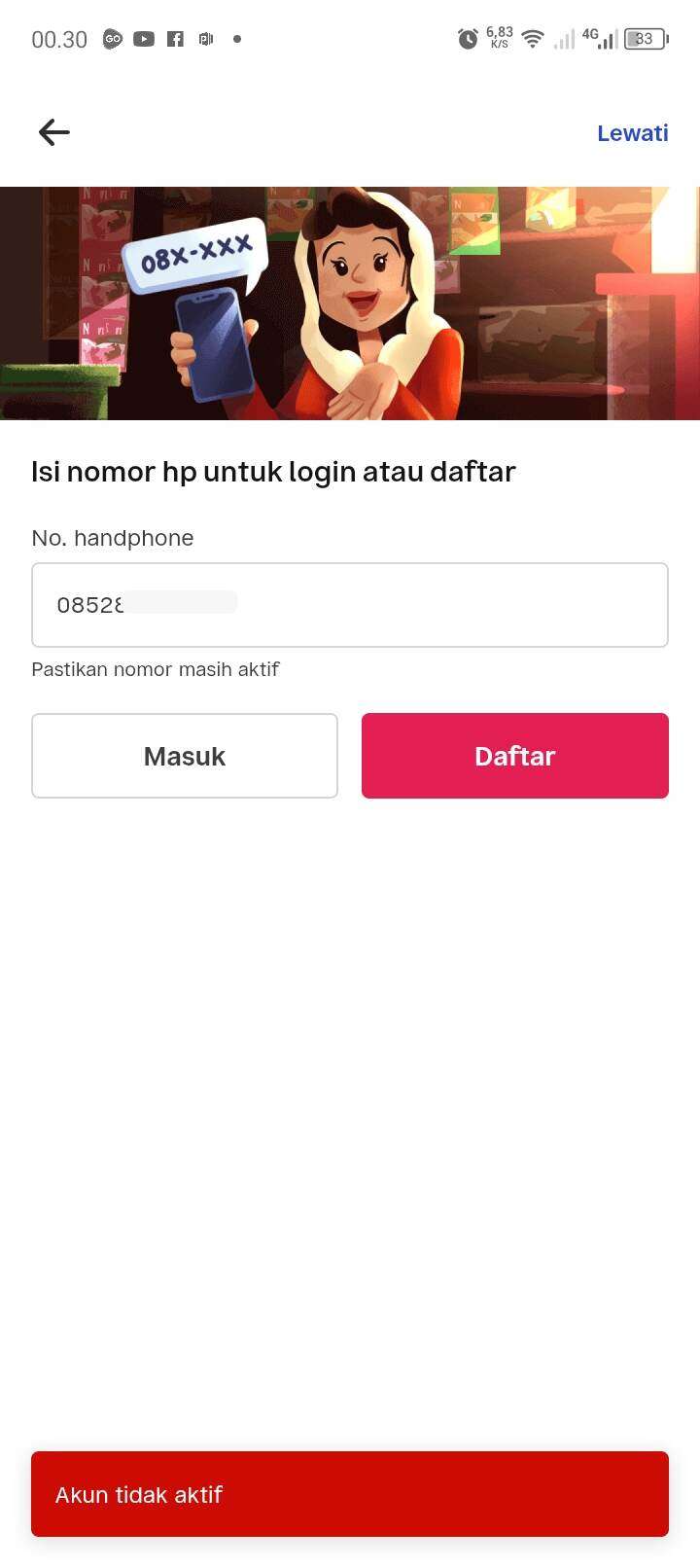This screenshot has height=1568, width=700.
Task: Go back using the arrow icon
Action: point(54,132)
